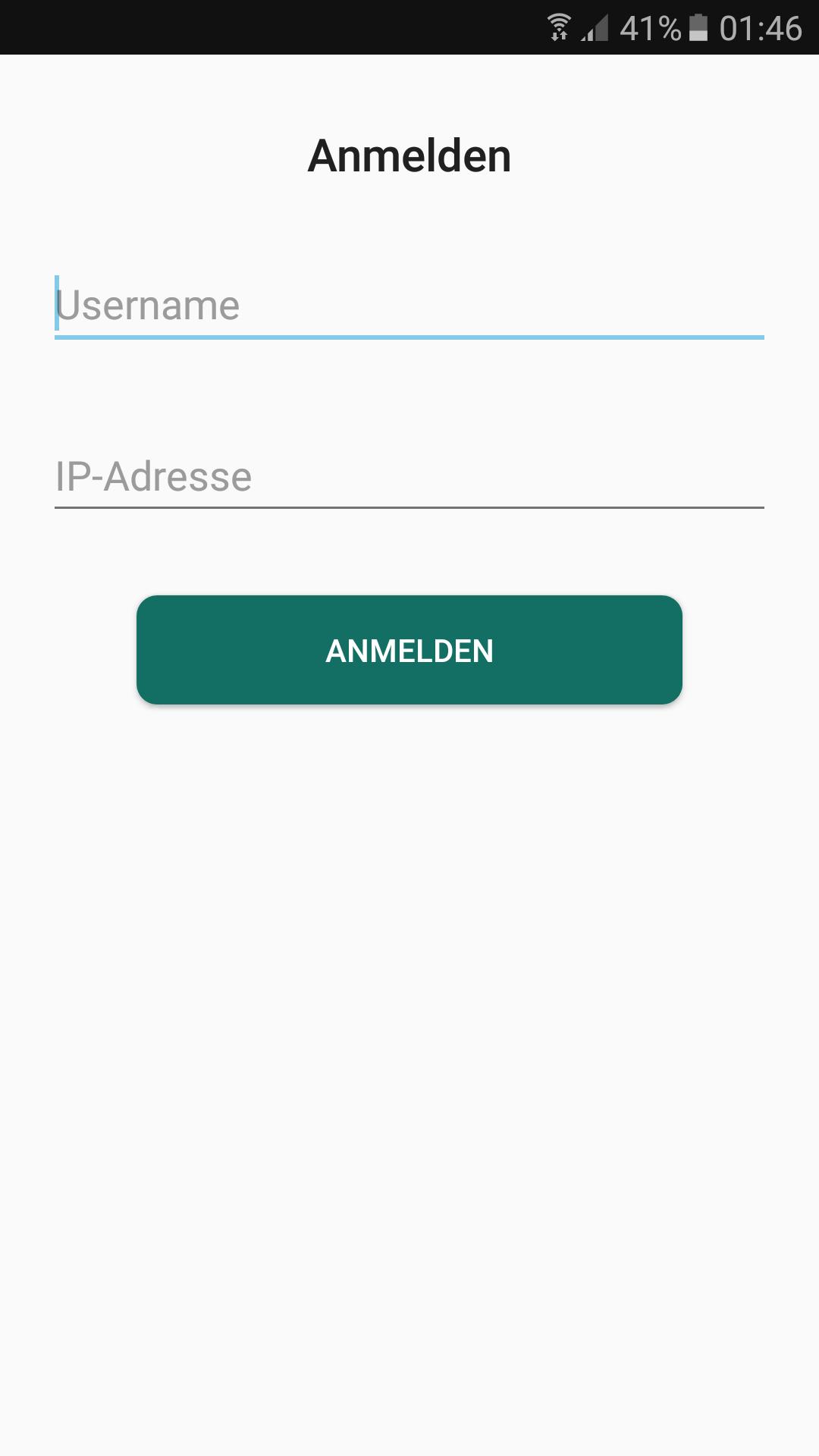Tap the IP-Adresse input field
The image size is (819, 1456).
pyautogui.click(x=409, y=476)
